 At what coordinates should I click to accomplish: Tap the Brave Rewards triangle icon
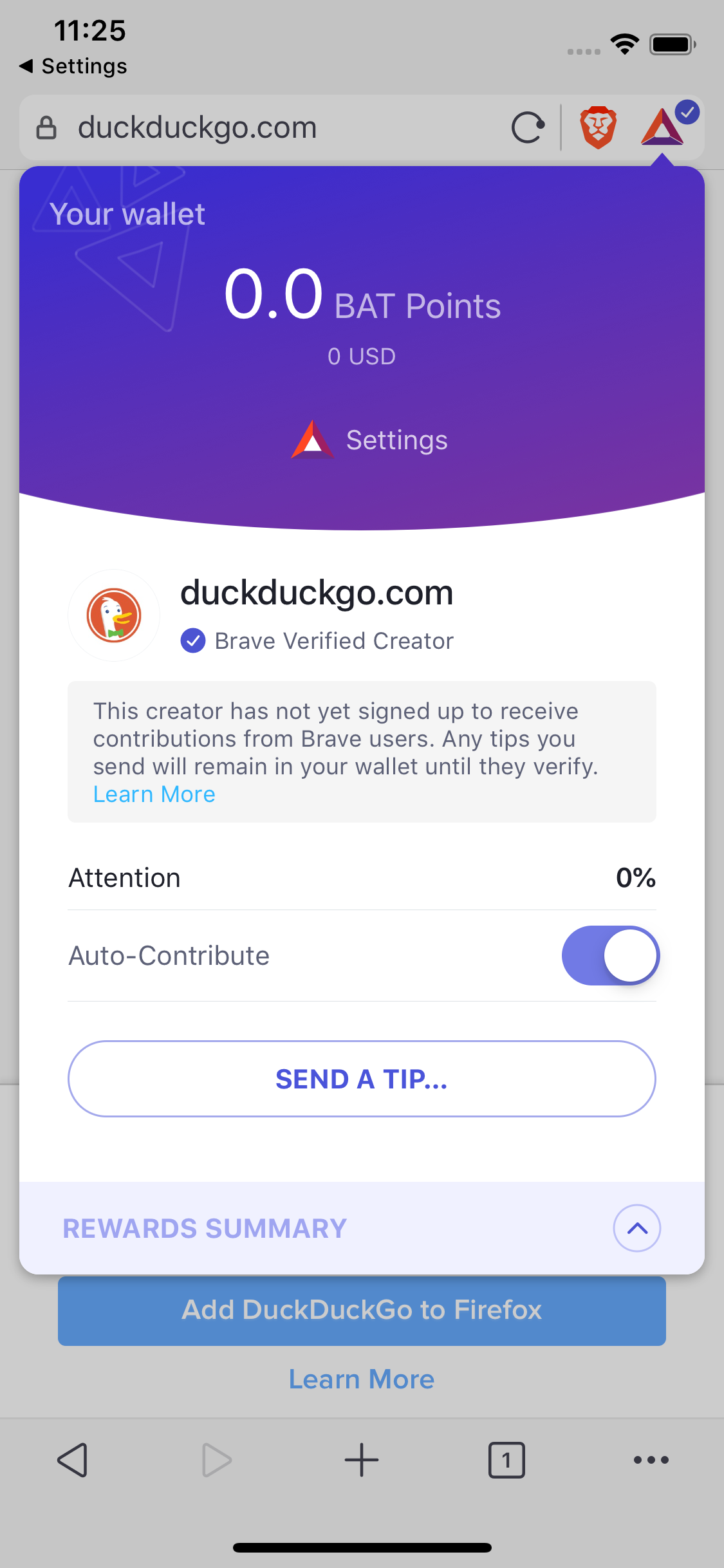(663, 127)
